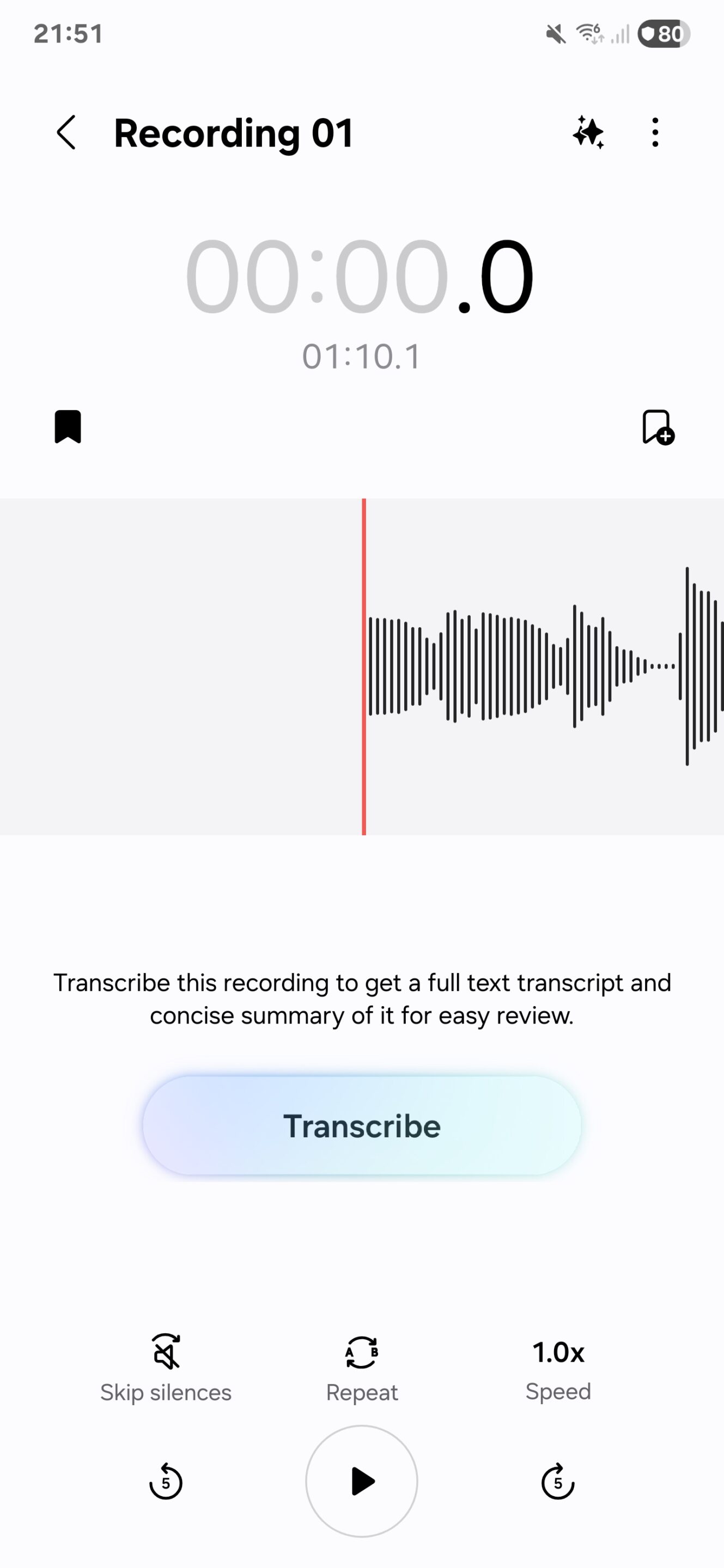The image size is (724, 1568).
Task: Change the 1.0x playback speed
Action: [558, 1367]
